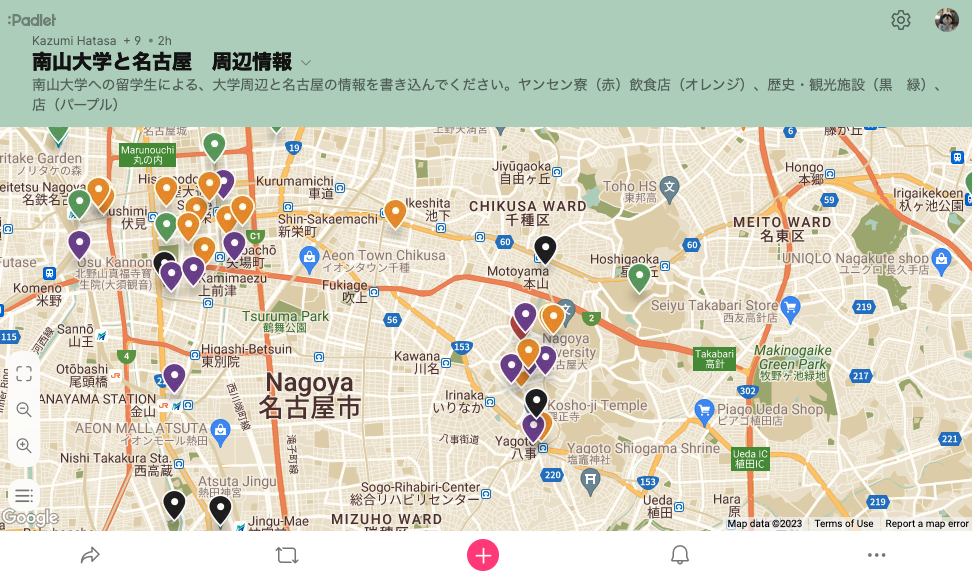Open the orange pin near Ikeshita
The width and height of the screenshot is (972, 578).
pos(396,212)
